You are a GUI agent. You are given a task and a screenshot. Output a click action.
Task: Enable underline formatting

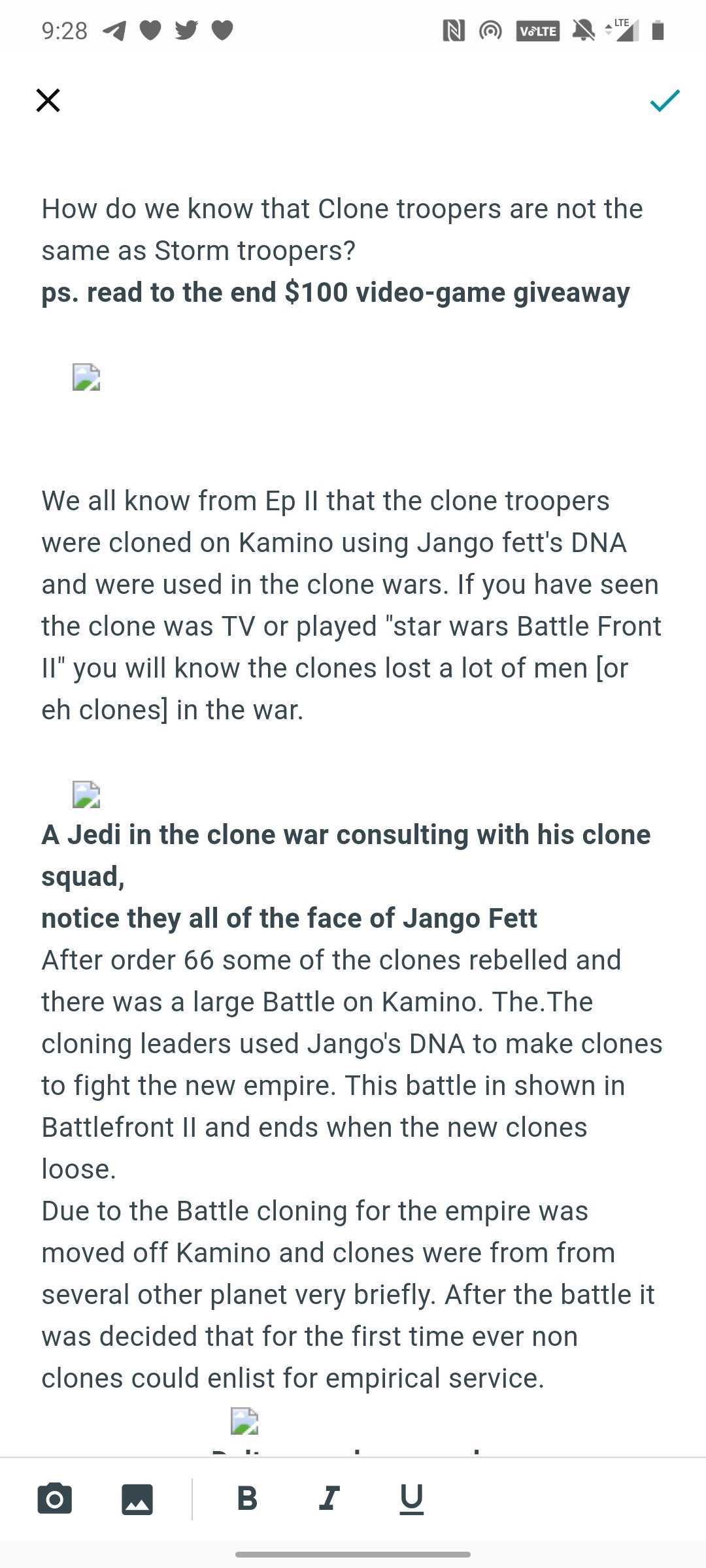pyautogui.click(x=411, y=1499)
